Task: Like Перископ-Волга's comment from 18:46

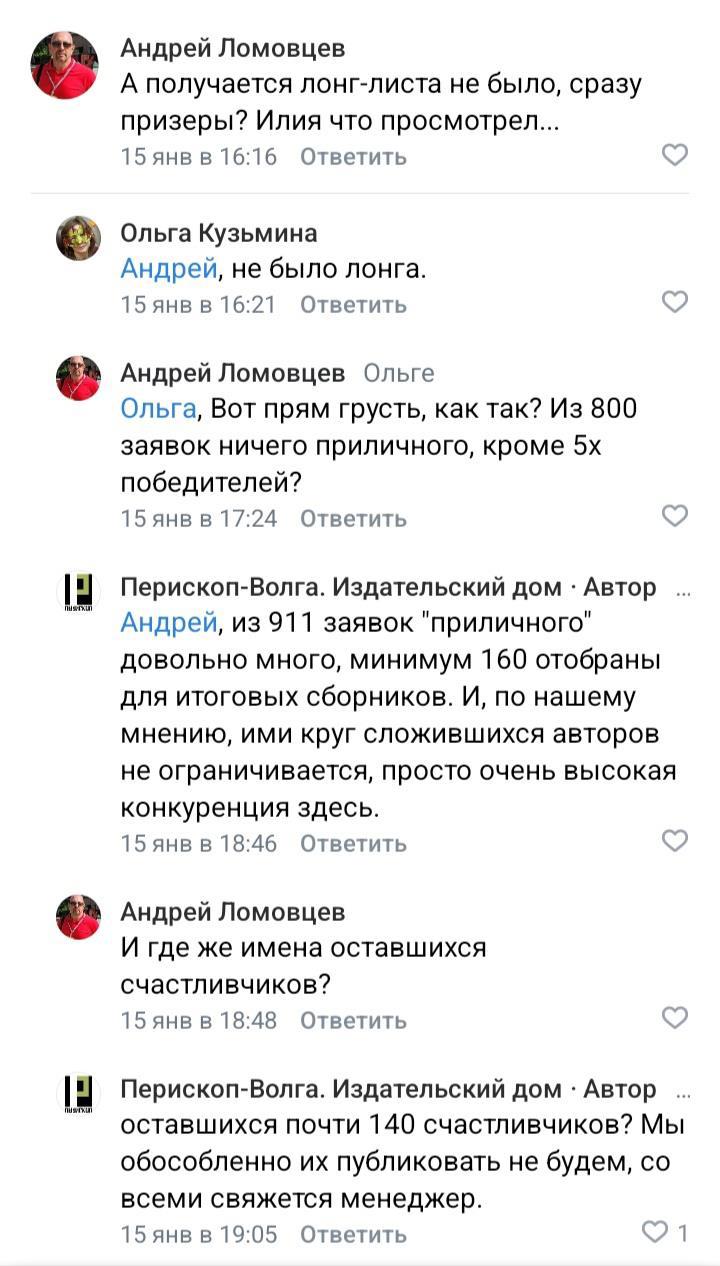Action: coord(676,841)
